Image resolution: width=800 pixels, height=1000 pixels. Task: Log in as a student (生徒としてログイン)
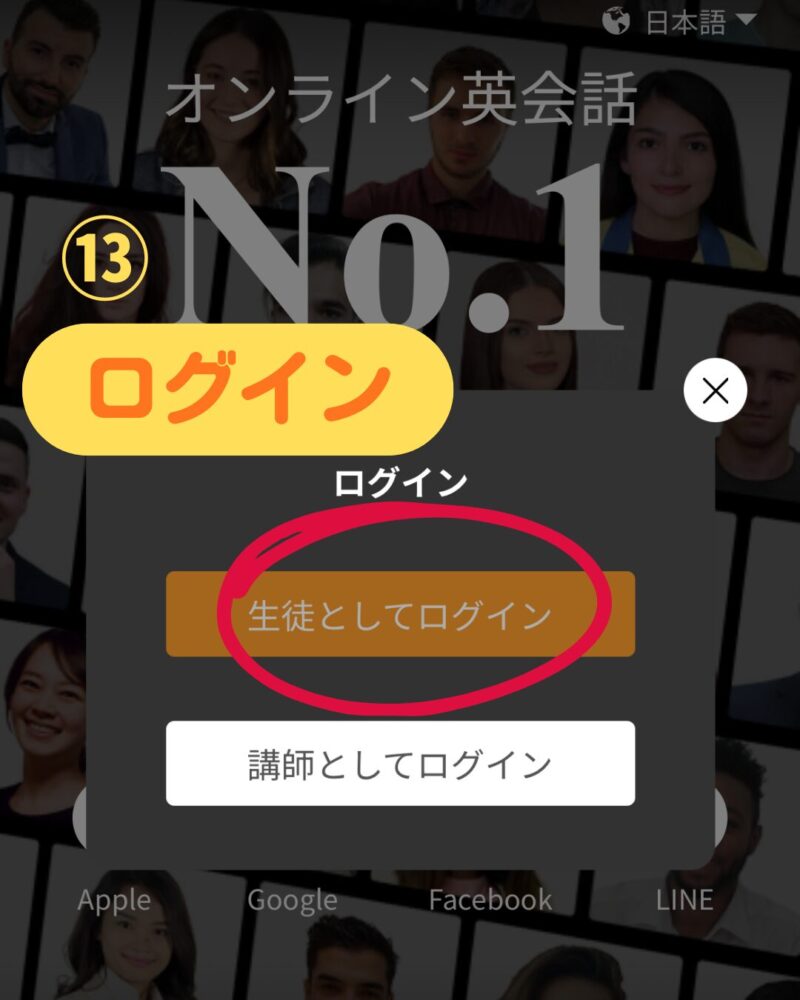coord(400,614)
